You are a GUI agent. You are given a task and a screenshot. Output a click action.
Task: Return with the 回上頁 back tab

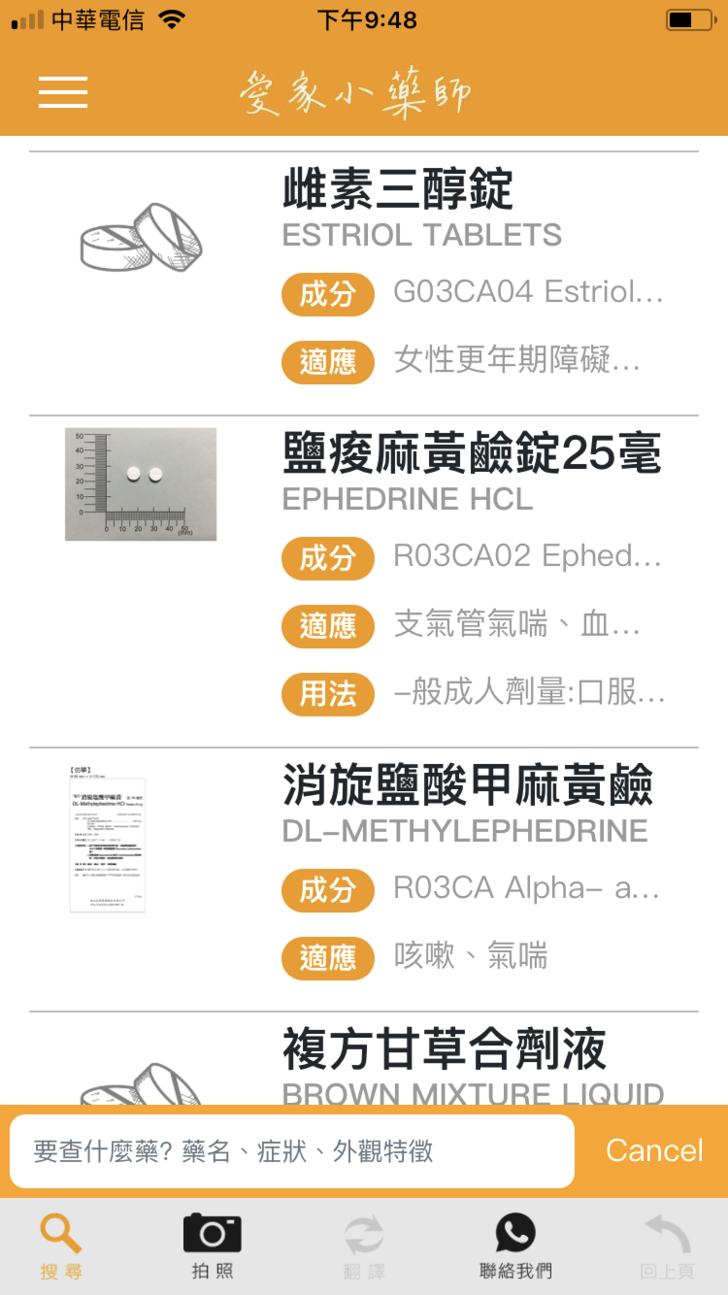point(667,1246)
